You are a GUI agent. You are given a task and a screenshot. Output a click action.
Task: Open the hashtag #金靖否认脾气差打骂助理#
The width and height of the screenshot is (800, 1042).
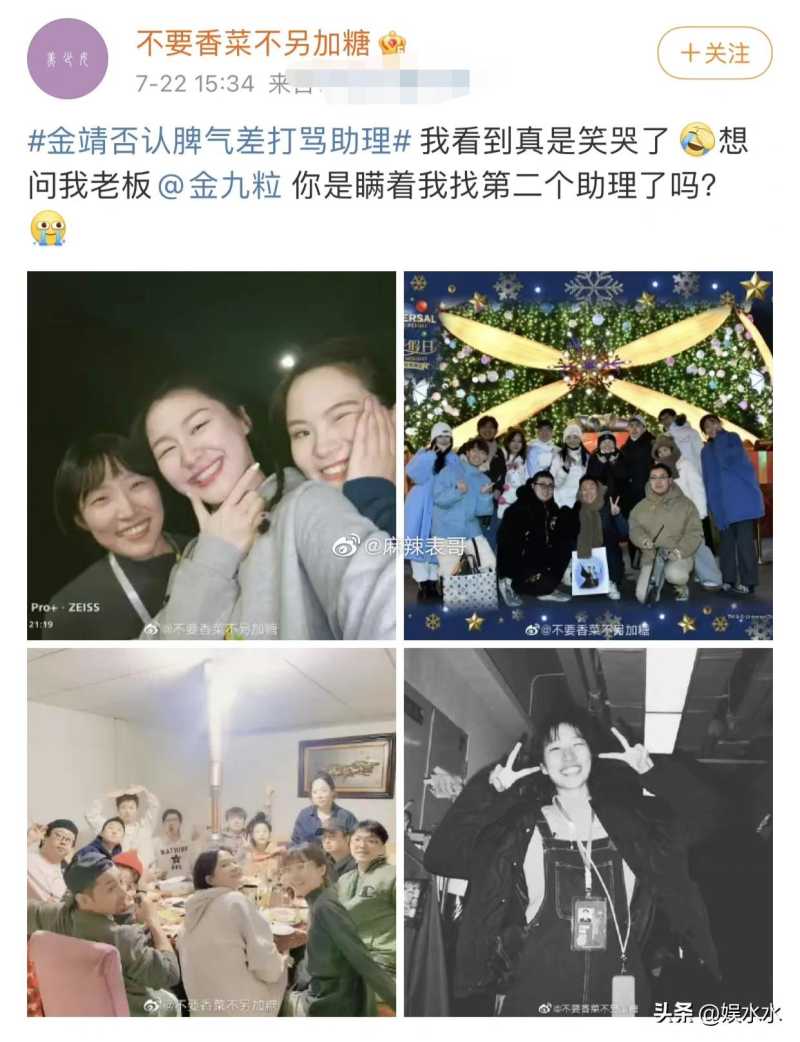(x=219, y=140)
